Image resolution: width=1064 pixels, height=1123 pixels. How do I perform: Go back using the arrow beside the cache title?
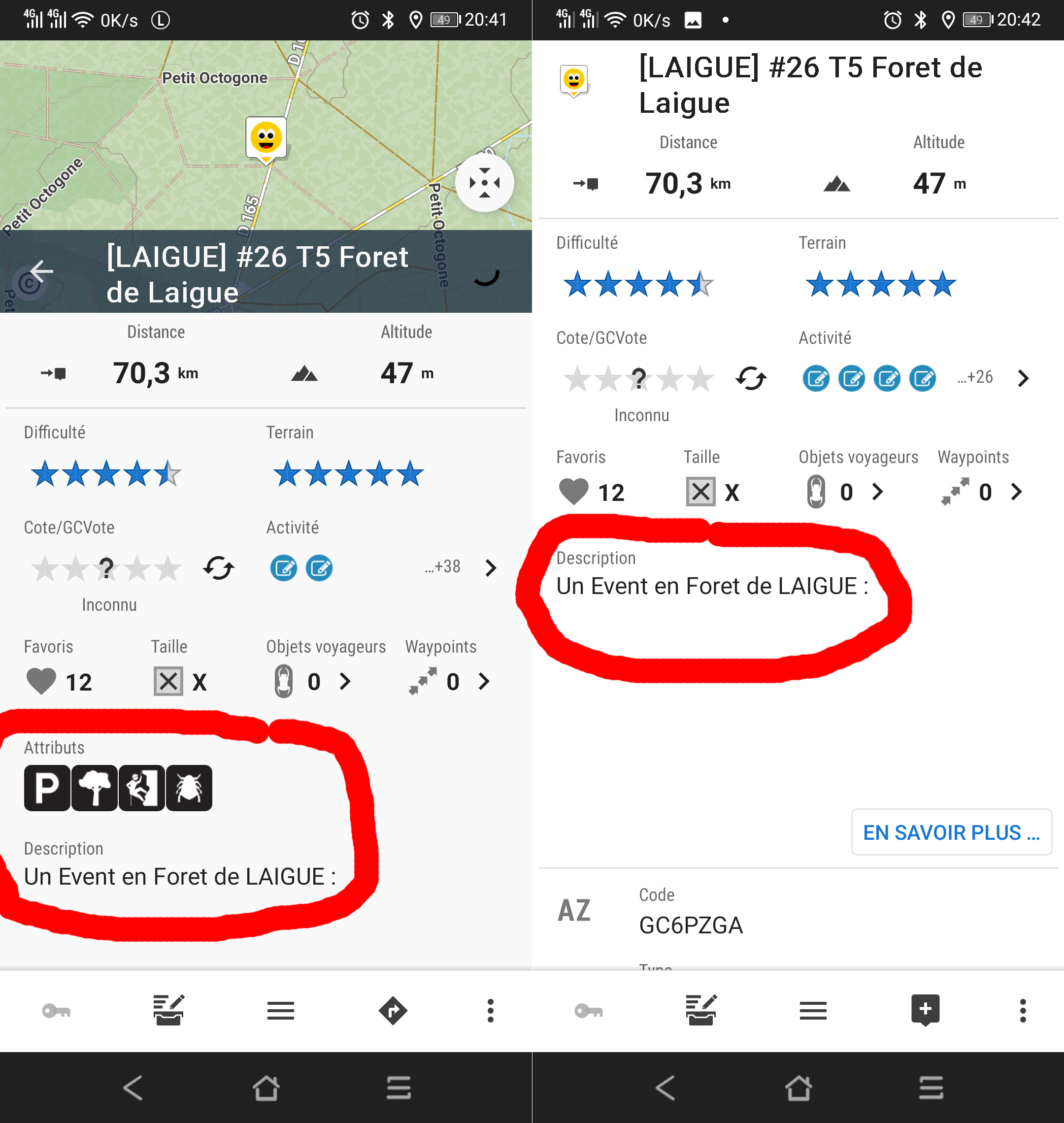coord(42,271)
